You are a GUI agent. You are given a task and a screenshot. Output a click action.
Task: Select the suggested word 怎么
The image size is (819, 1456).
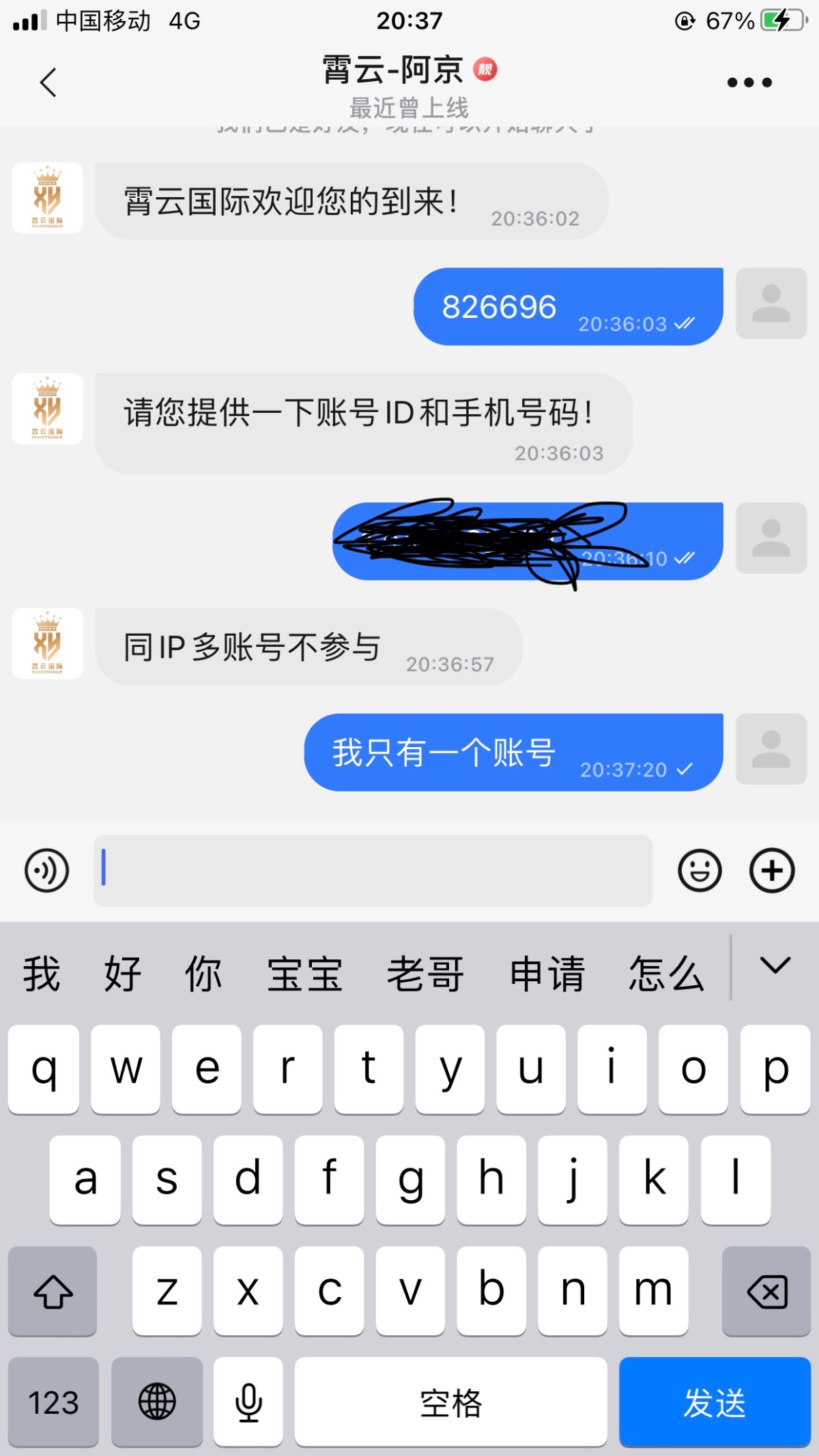coord(666,973)
